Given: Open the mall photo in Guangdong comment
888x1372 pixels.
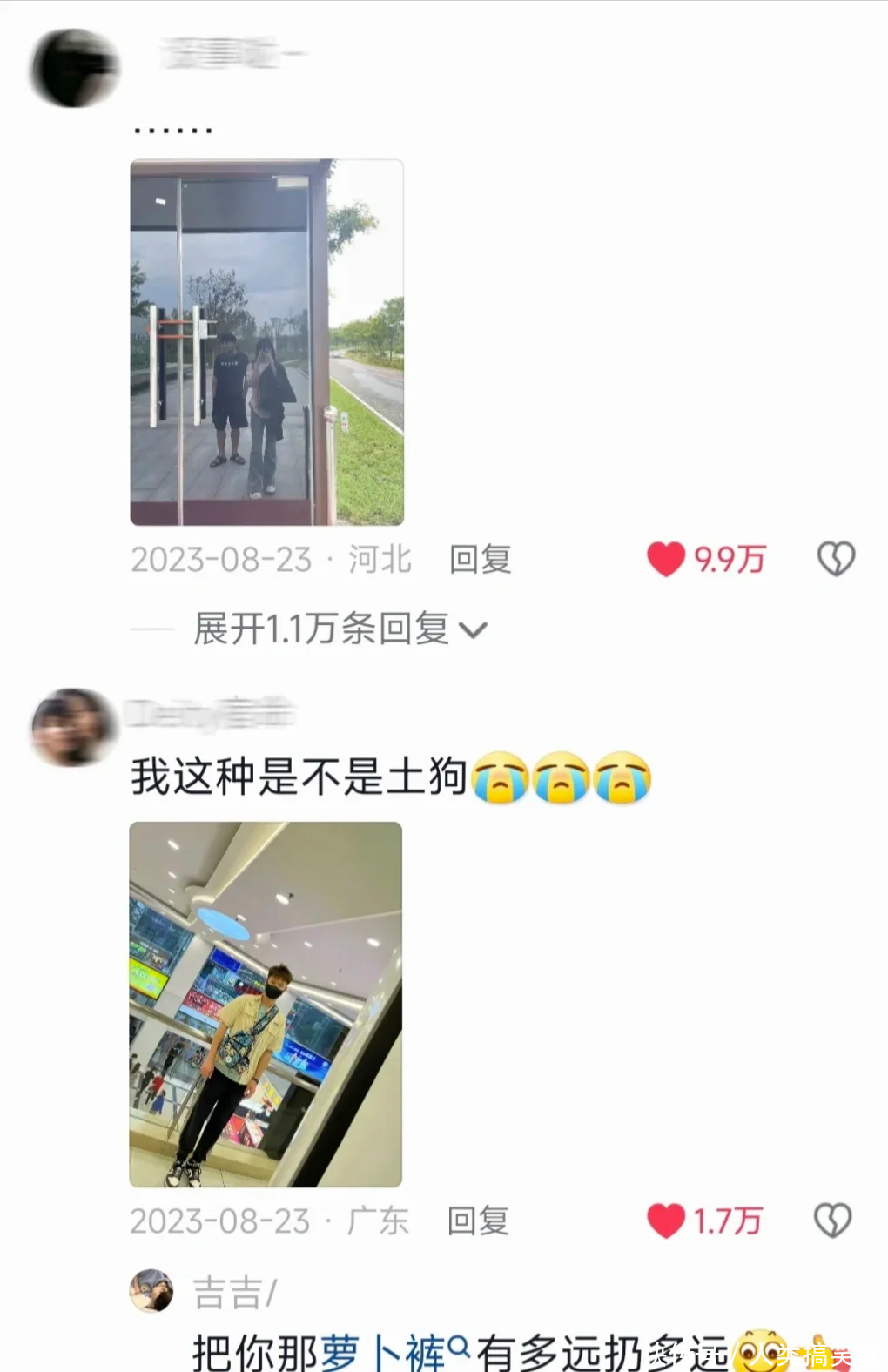Looking at the screenshot, I should pyautogui.click(x=266, y=1004).
